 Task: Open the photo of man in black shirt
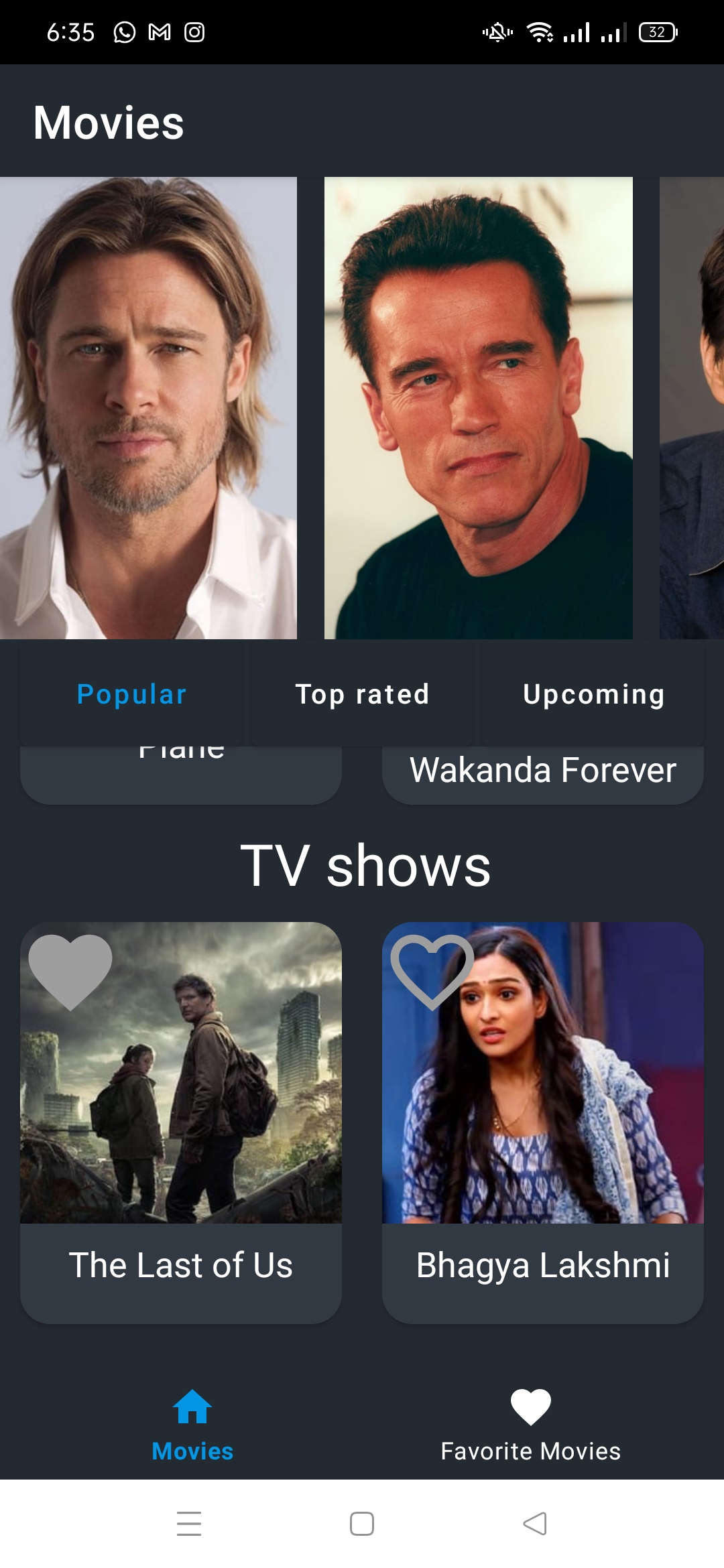coord(478,407)
